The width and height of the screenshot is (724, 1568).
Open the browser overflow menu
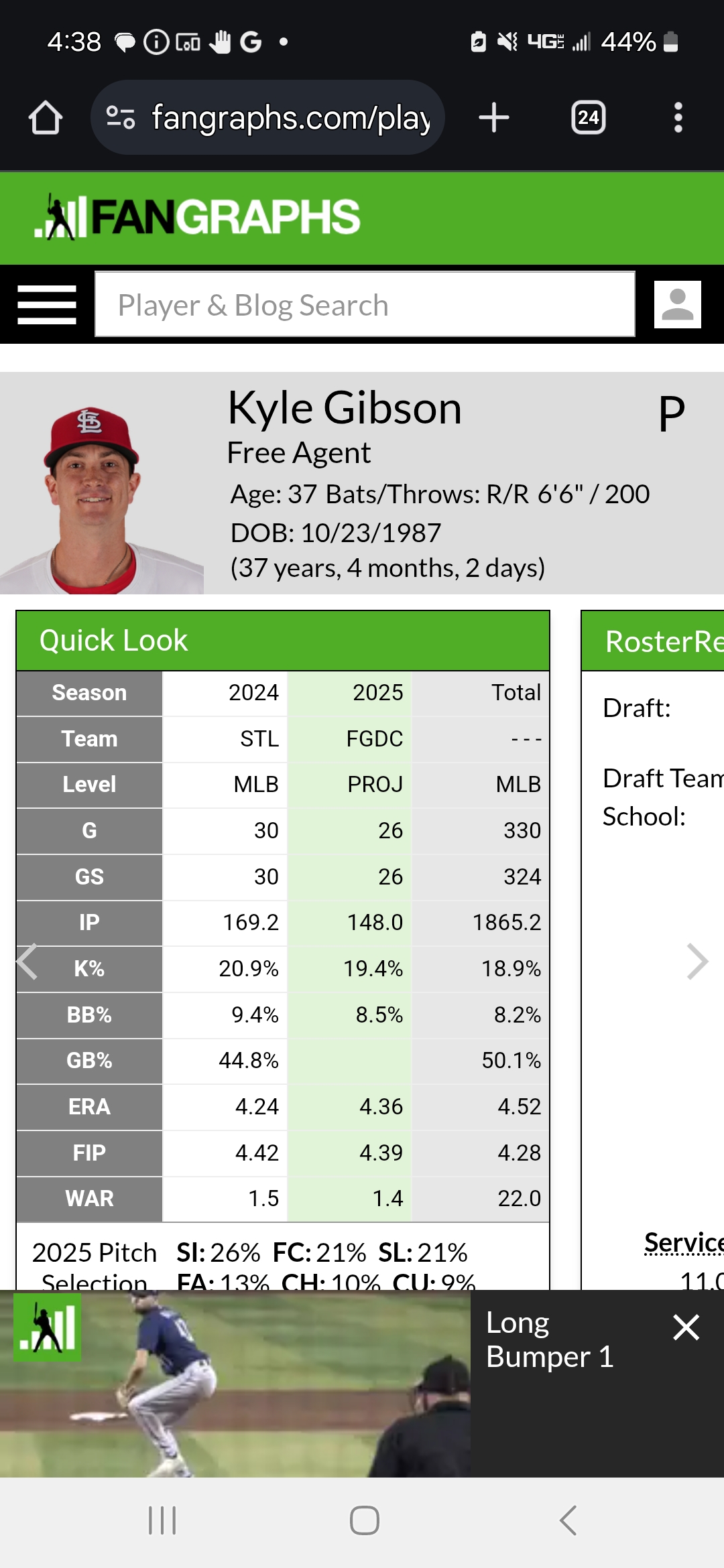coord(678,118)
